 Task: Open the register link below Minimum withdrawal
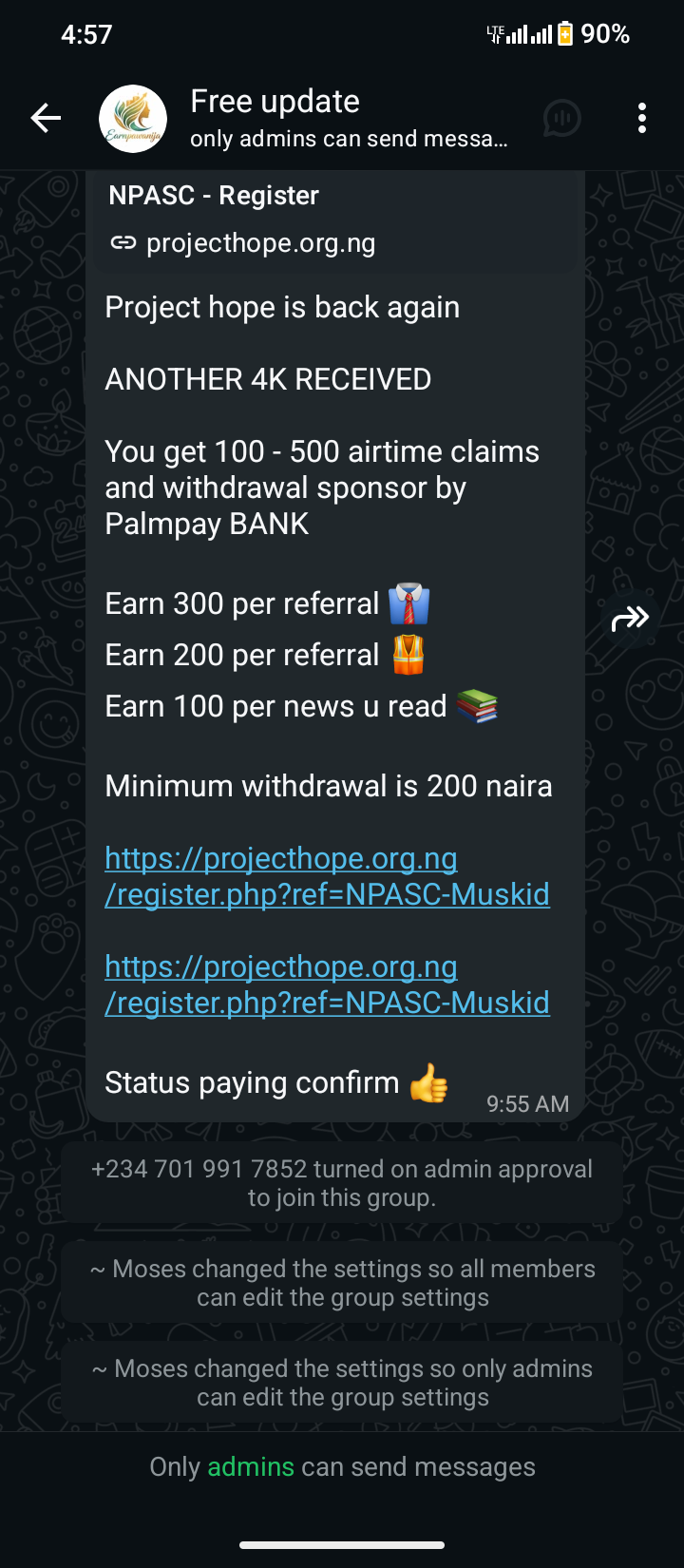pyautogui.click(x=327, y=876)
